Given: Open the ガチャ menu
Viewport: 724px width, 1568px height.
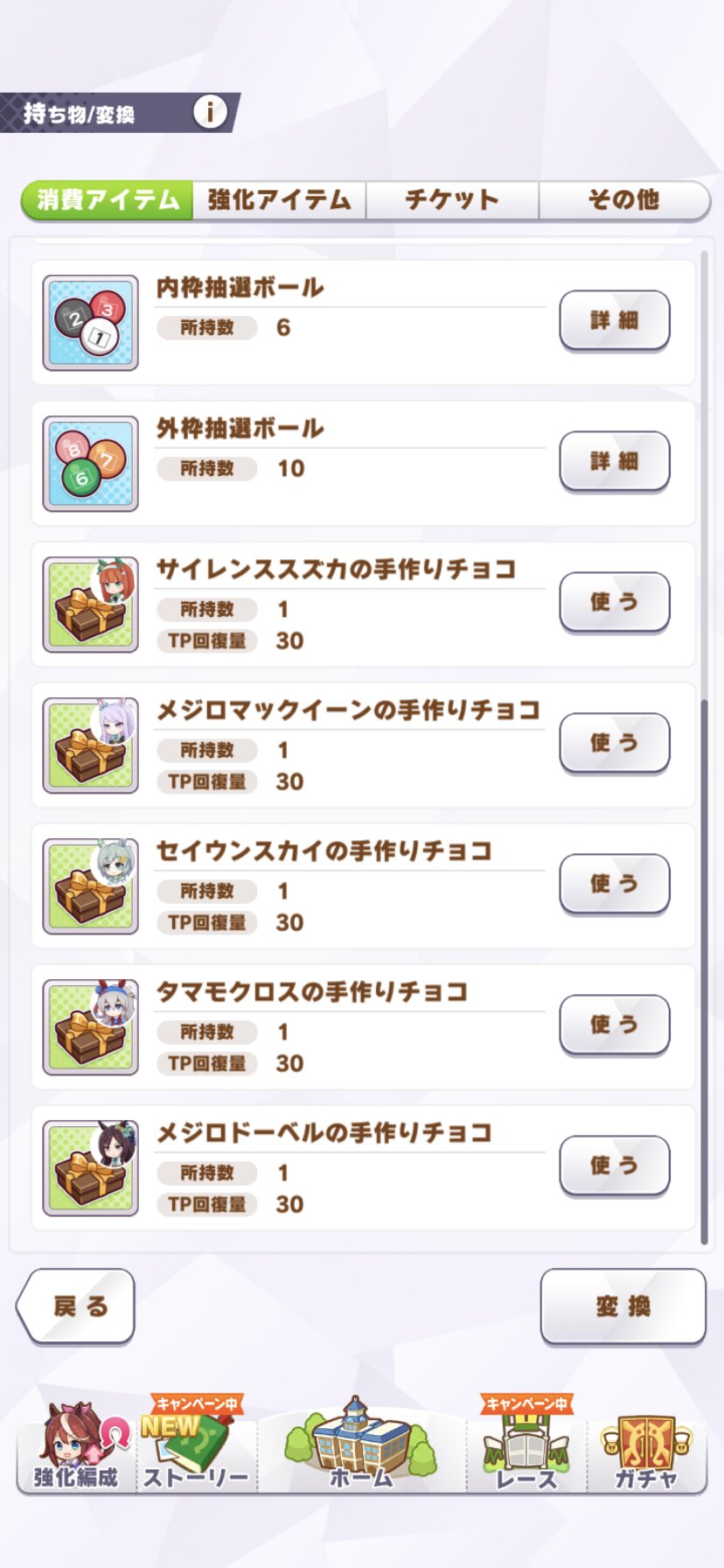Looking at the screenshot, I should coord(645,1448).
